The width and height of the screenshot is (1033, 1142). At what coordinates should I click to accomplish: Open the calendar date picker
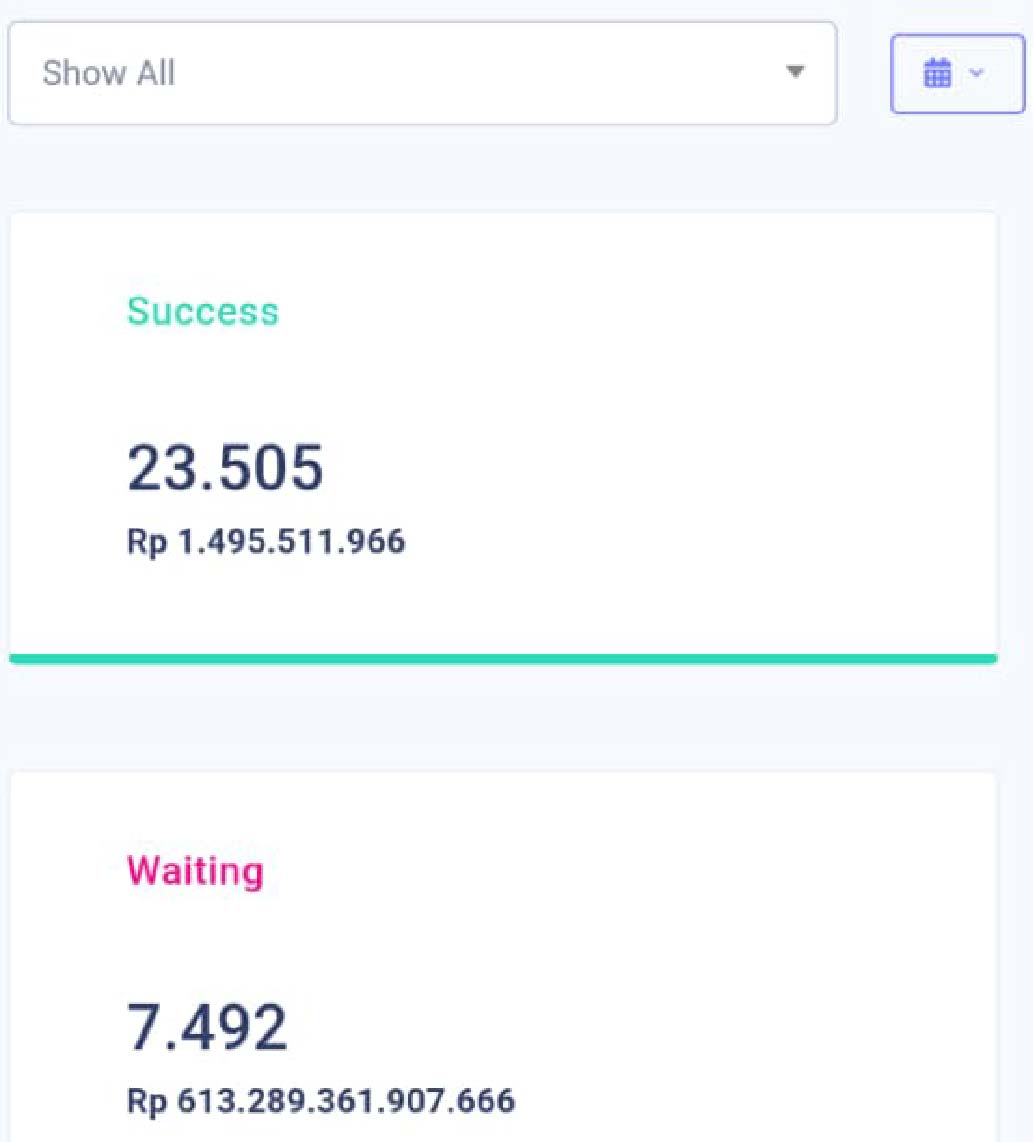click(x=956, y=73)
